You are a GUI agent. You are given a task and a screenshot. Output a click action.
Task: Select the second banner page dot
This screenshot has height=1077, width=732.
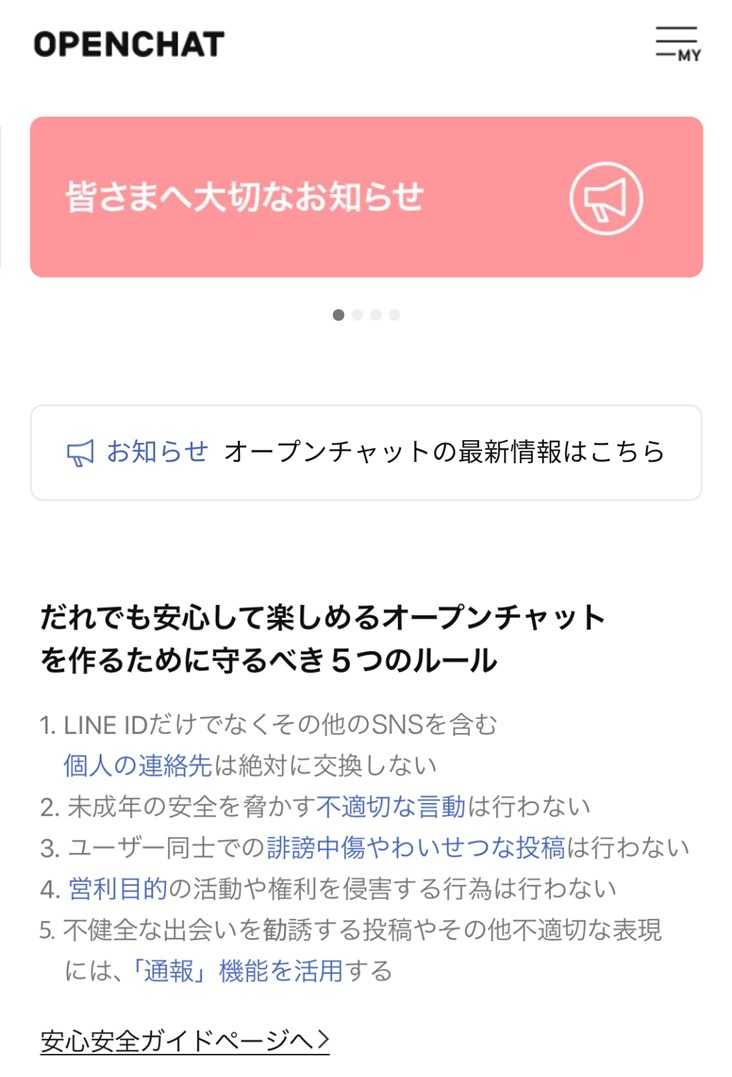coord(357,315)
